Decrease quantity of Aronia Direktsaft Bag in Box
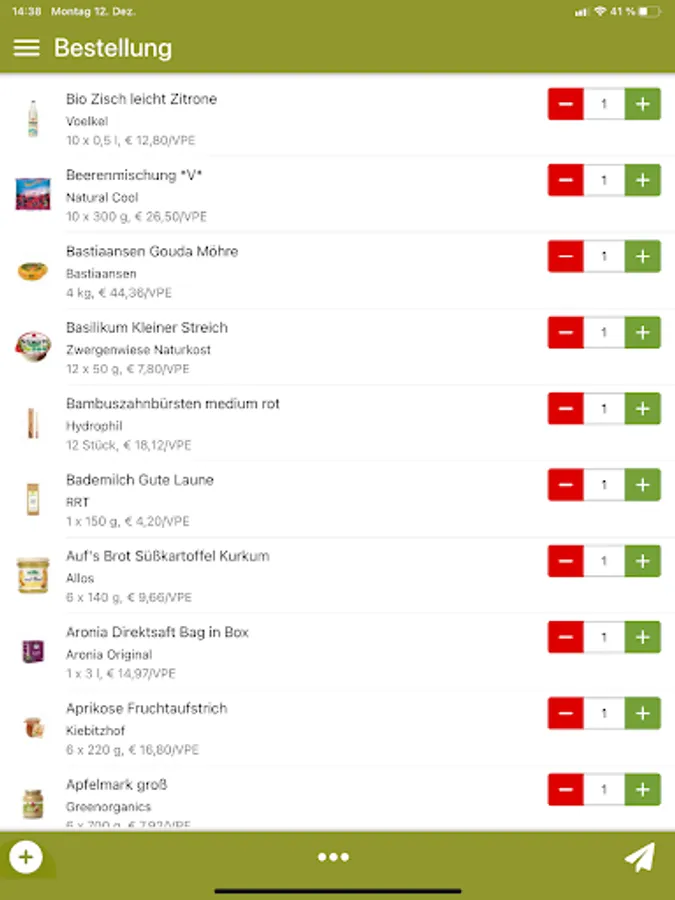This screenshot has width=675, height=900. pos(566,637)
